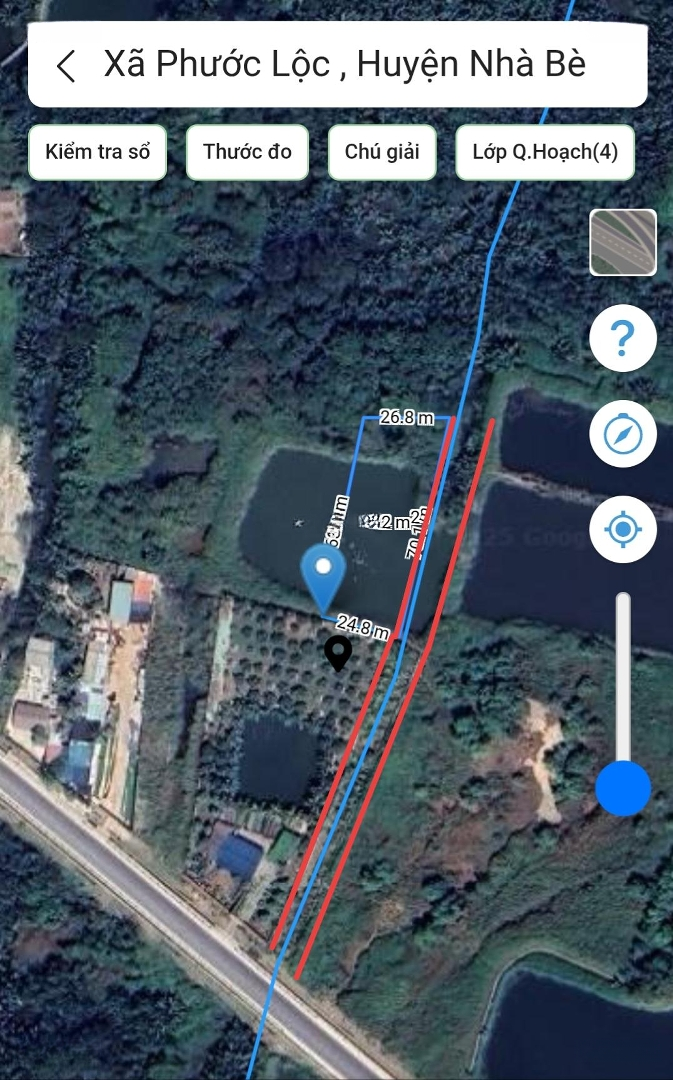Open Lớp Q.Hoạch(4) layers
The image size is (673, 1080).
545,152
